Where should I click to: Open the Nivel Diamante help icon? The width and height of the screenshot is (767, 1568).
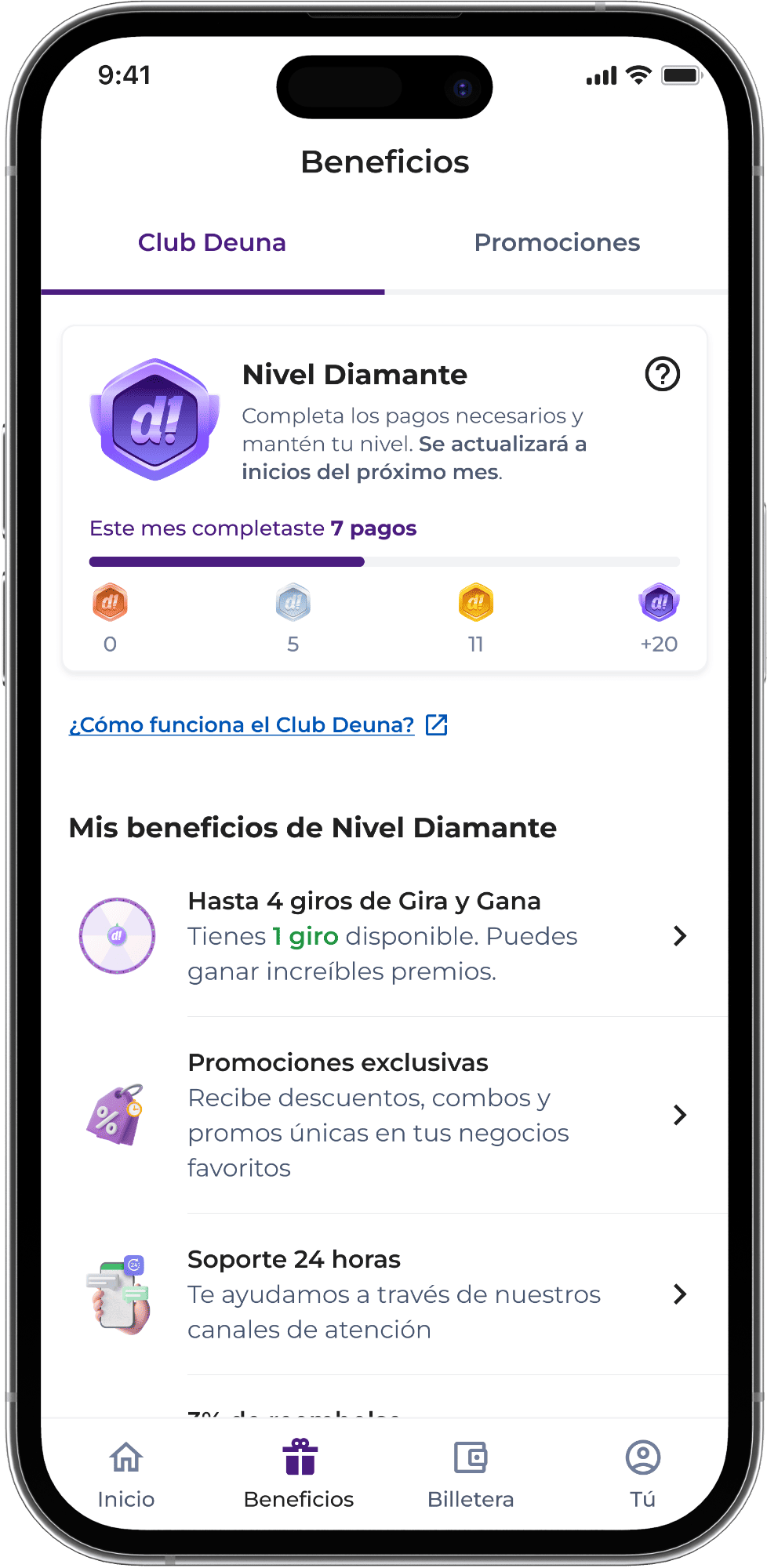(662, 374)
